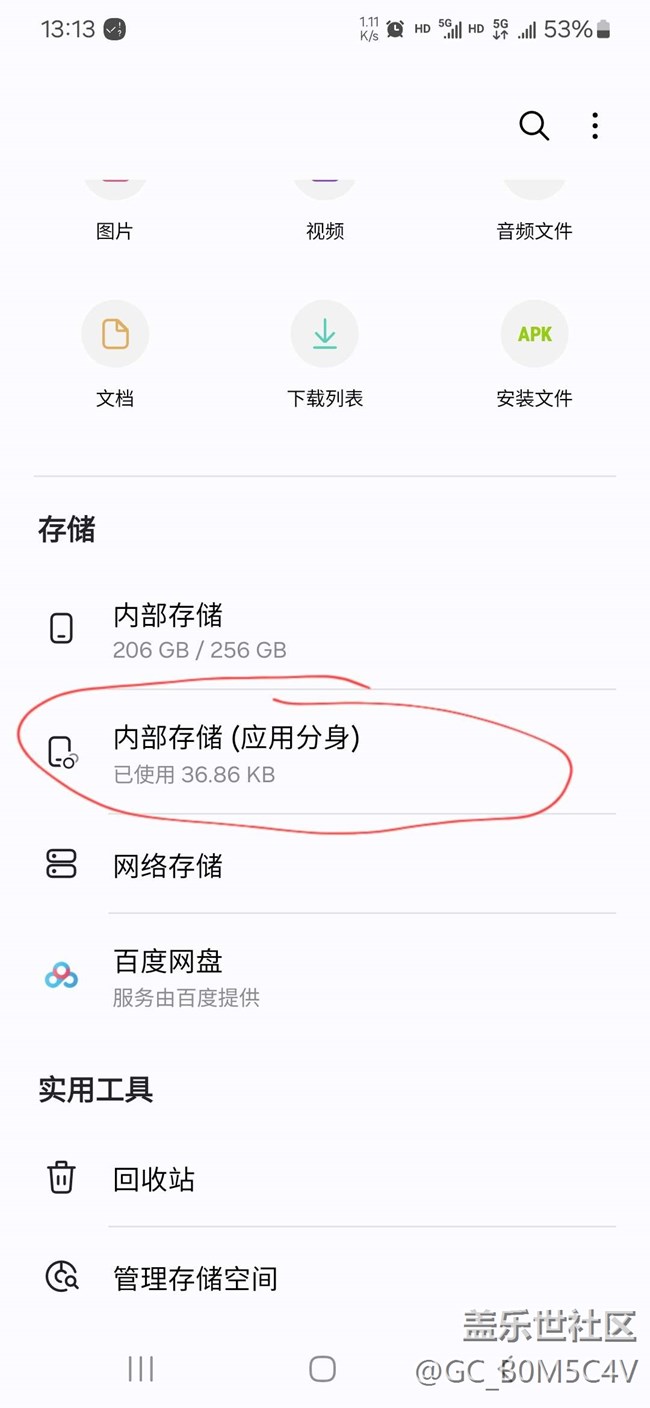This screenshot has width=650, height=1408.
Task: Open the 下载列表 category
Action: [325, 355]
